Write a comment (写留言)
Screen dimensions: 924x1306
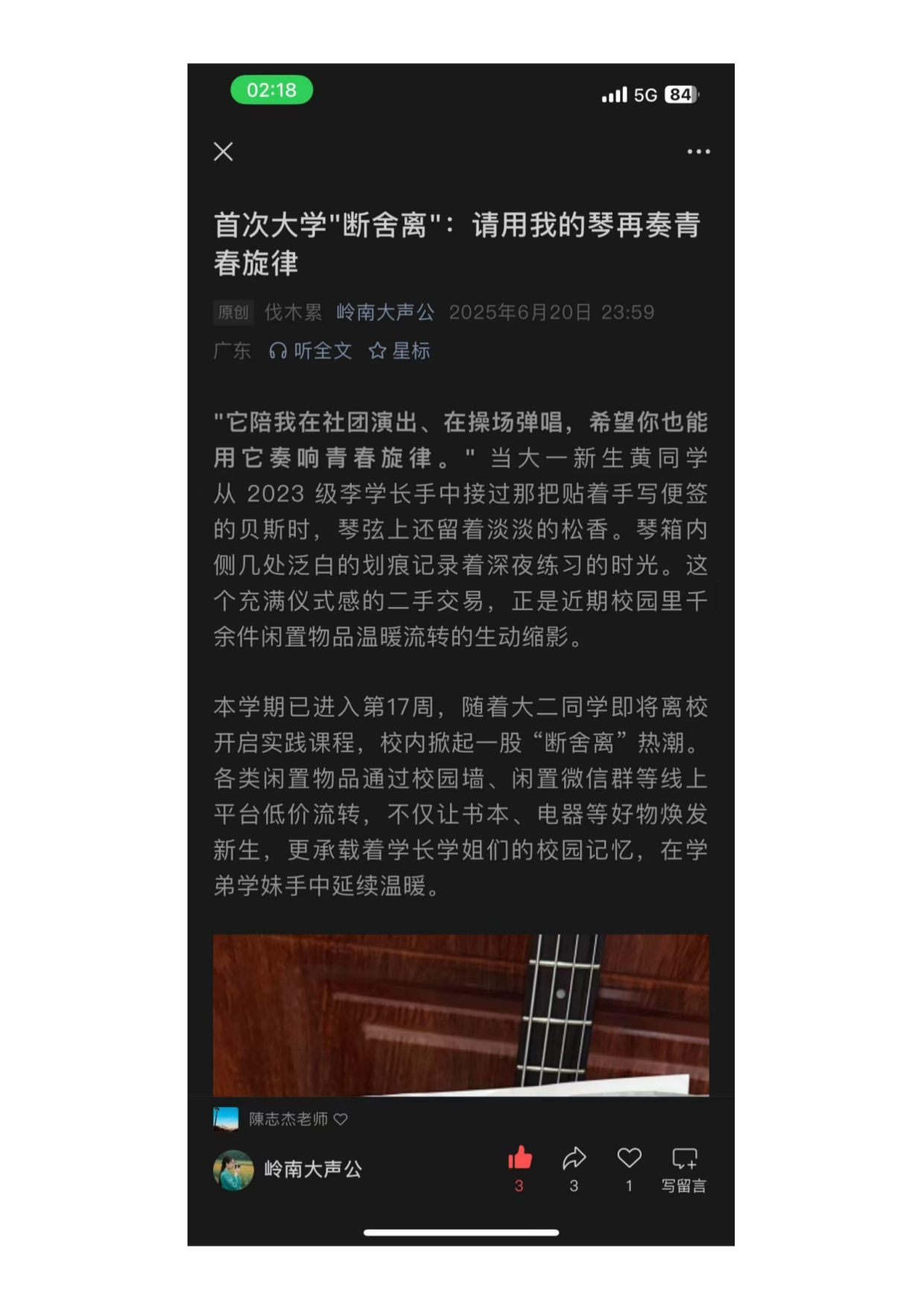(683, 1167)
